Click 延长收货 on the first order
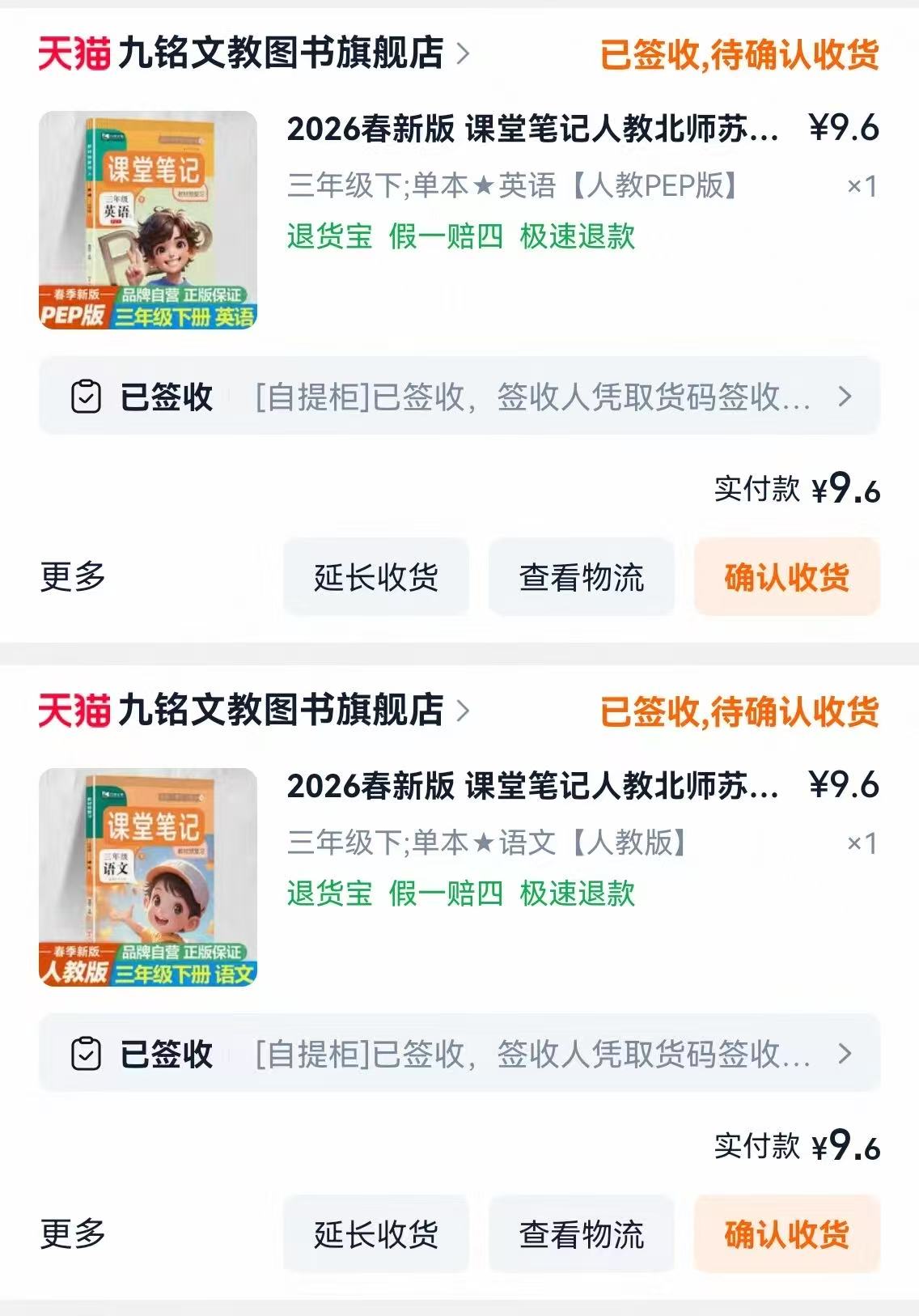 coord(375,578)
